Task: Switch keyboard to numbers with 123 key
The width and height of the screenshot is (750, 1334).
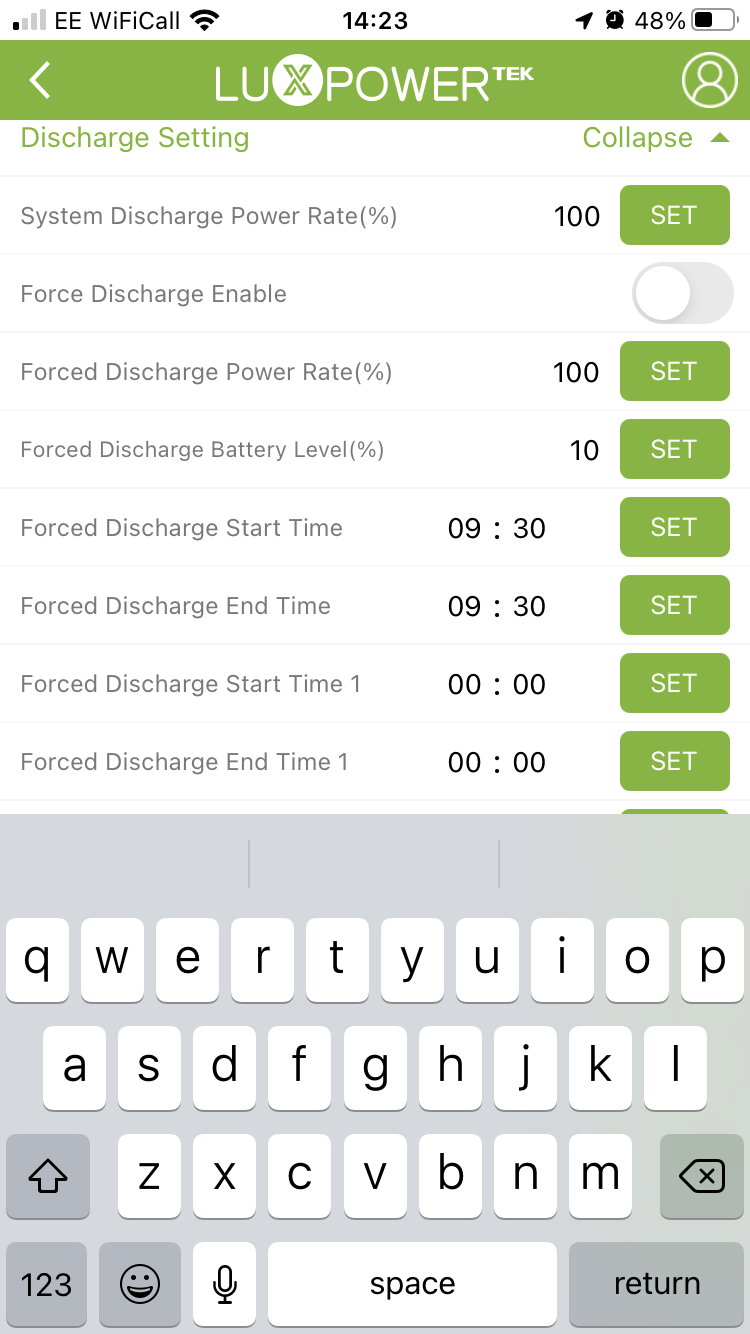Action: click(x=47, y=1284)
